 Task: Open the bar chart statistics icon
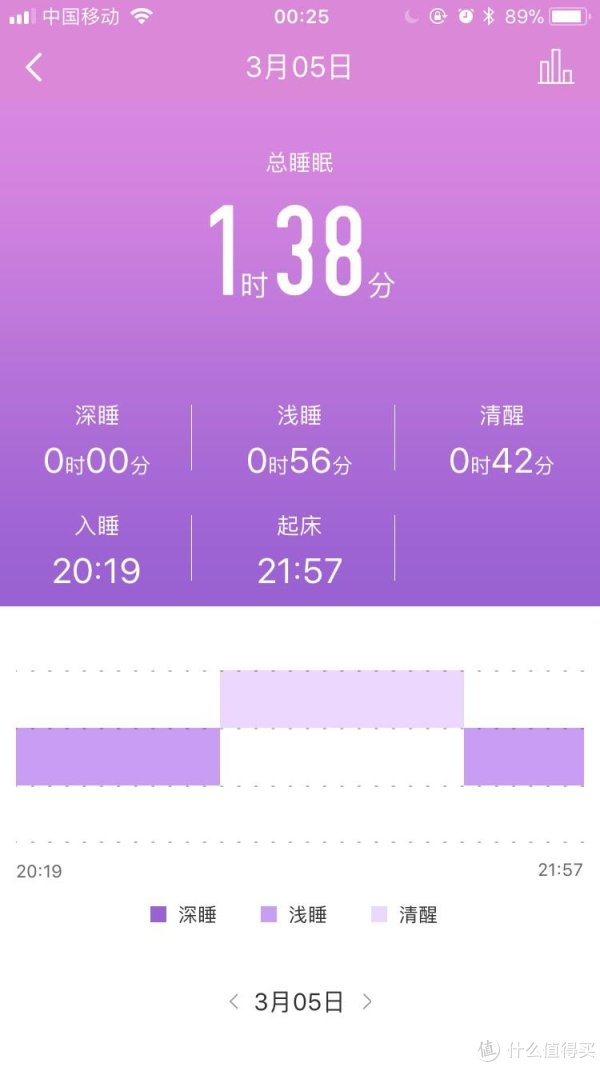pyautogui.click(x=556, y=67)
